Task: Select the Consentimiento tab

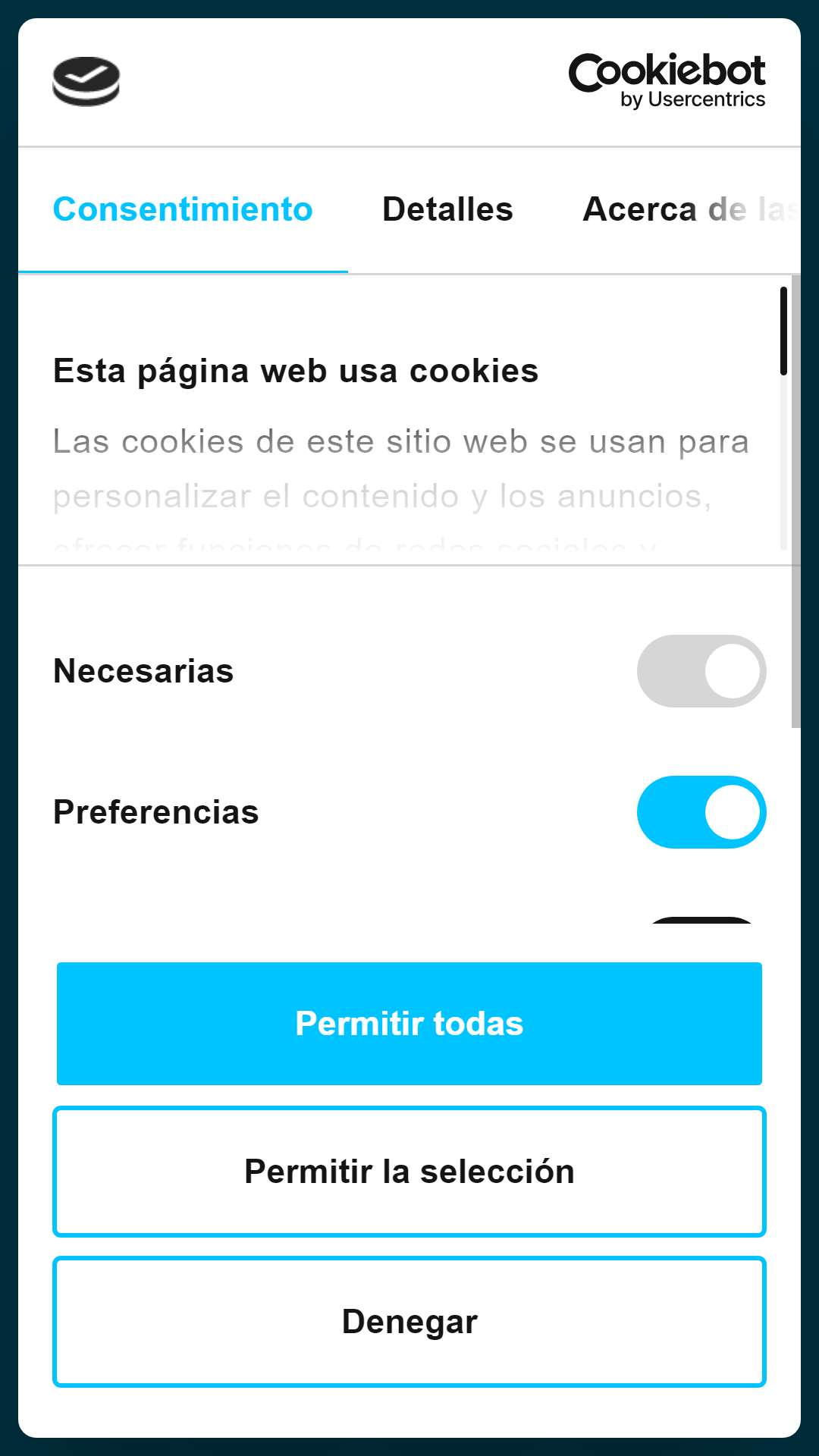Action: 183,209
